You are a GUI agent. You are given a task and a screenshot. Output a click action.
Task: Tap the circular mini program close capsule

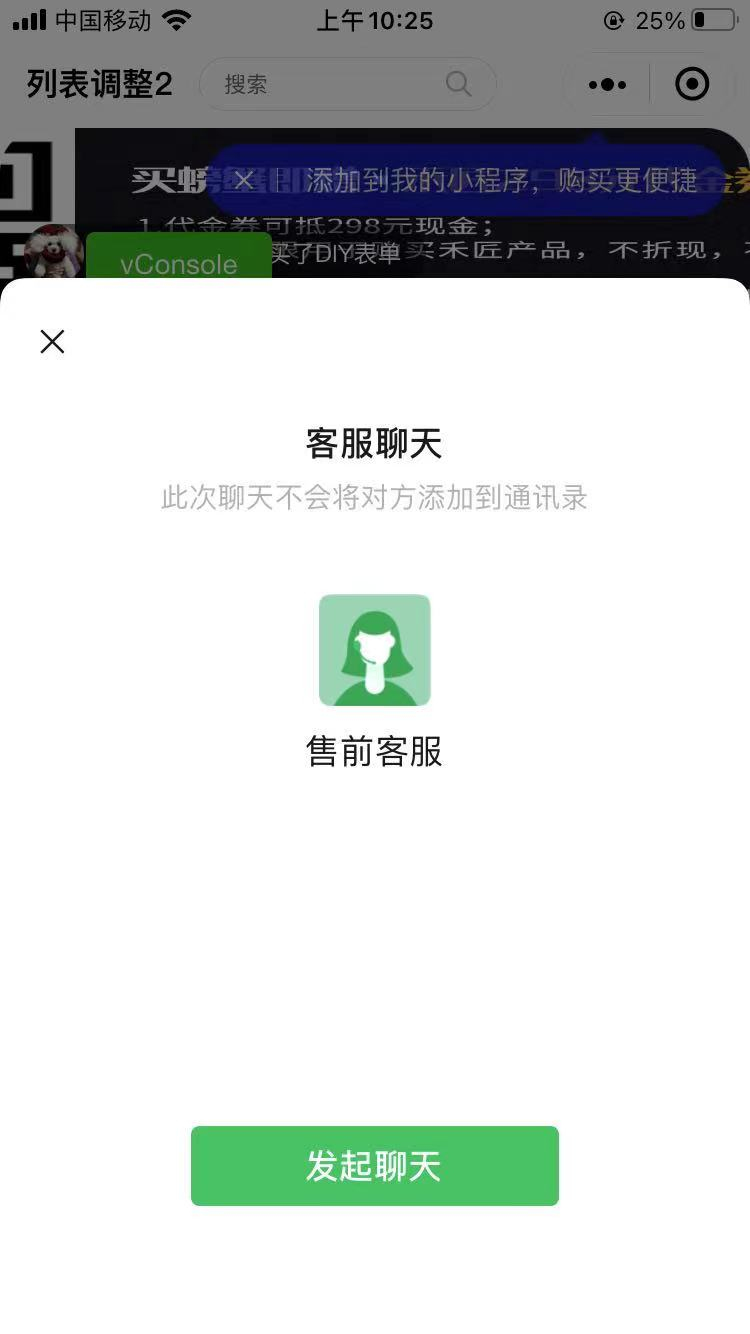pos(692,85)
